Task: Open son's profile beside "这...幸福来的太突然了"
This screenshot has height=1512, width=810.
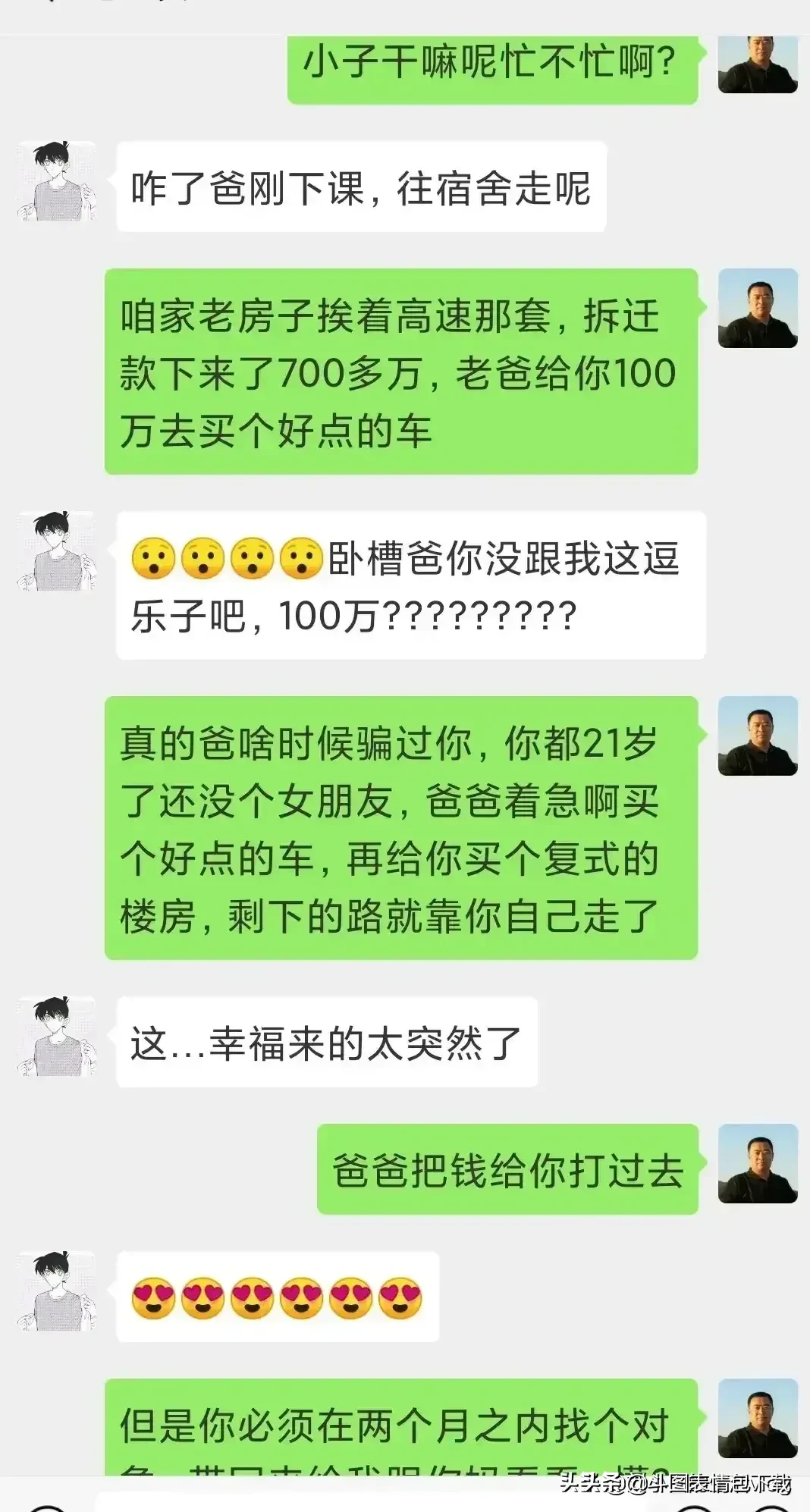Action: click(58, 1037)
